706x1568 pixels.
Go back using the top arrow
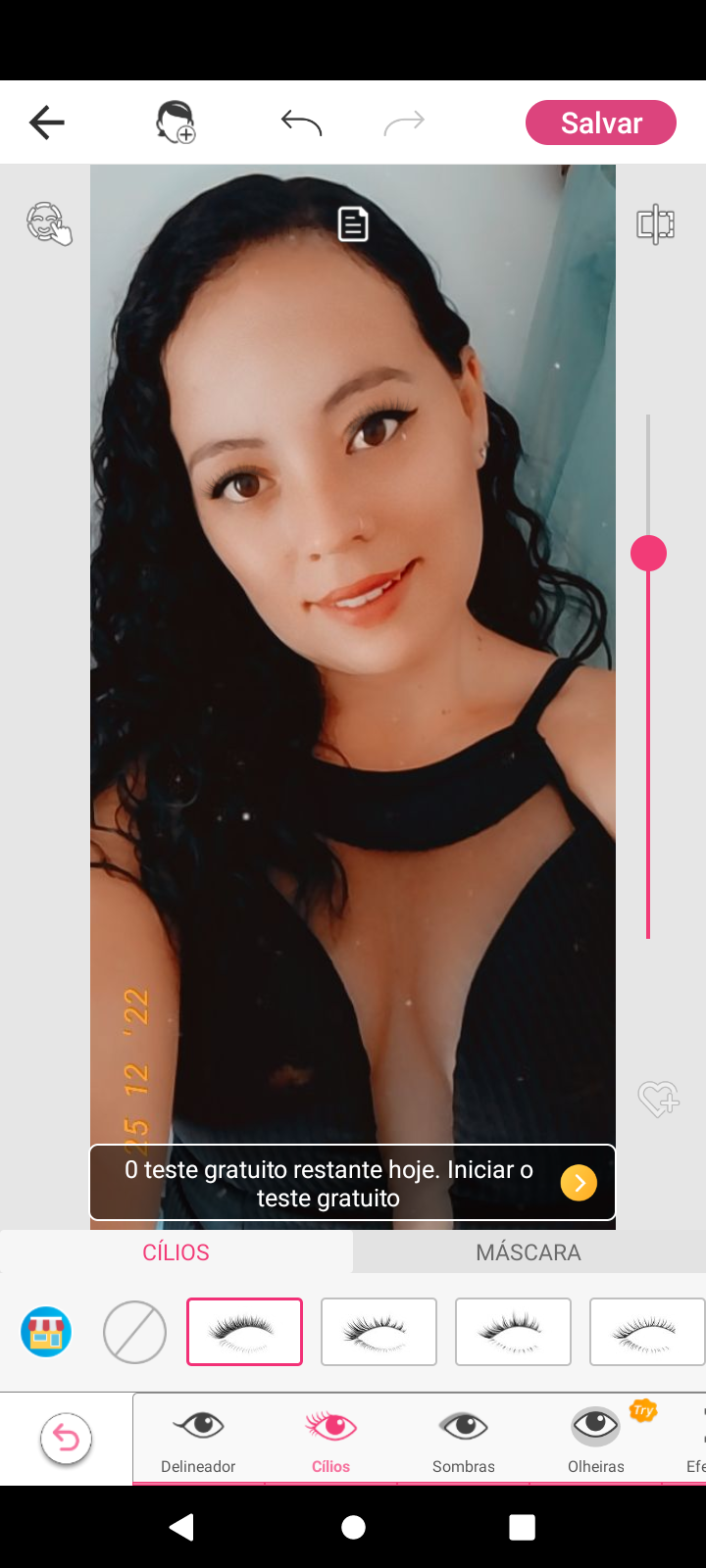[x=46, y=122]
